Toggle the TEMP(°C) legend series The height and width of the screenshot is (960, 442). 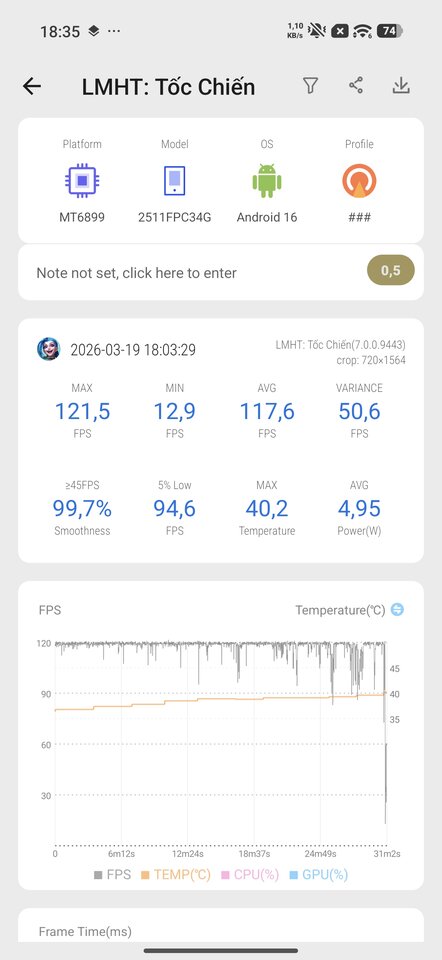pos(176,874)
